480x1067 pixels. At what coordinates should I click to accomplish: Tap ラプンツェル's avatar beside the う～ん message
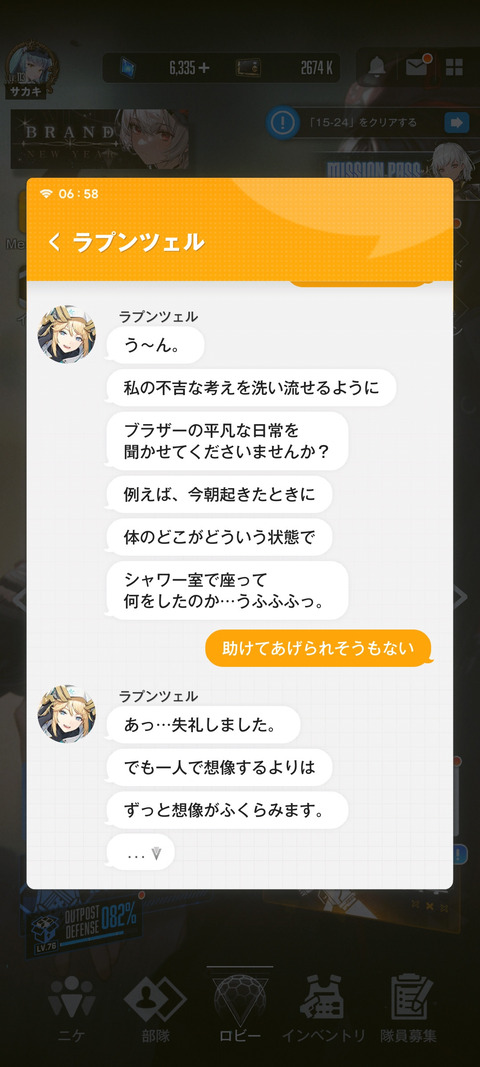click(x=67, y=334)
